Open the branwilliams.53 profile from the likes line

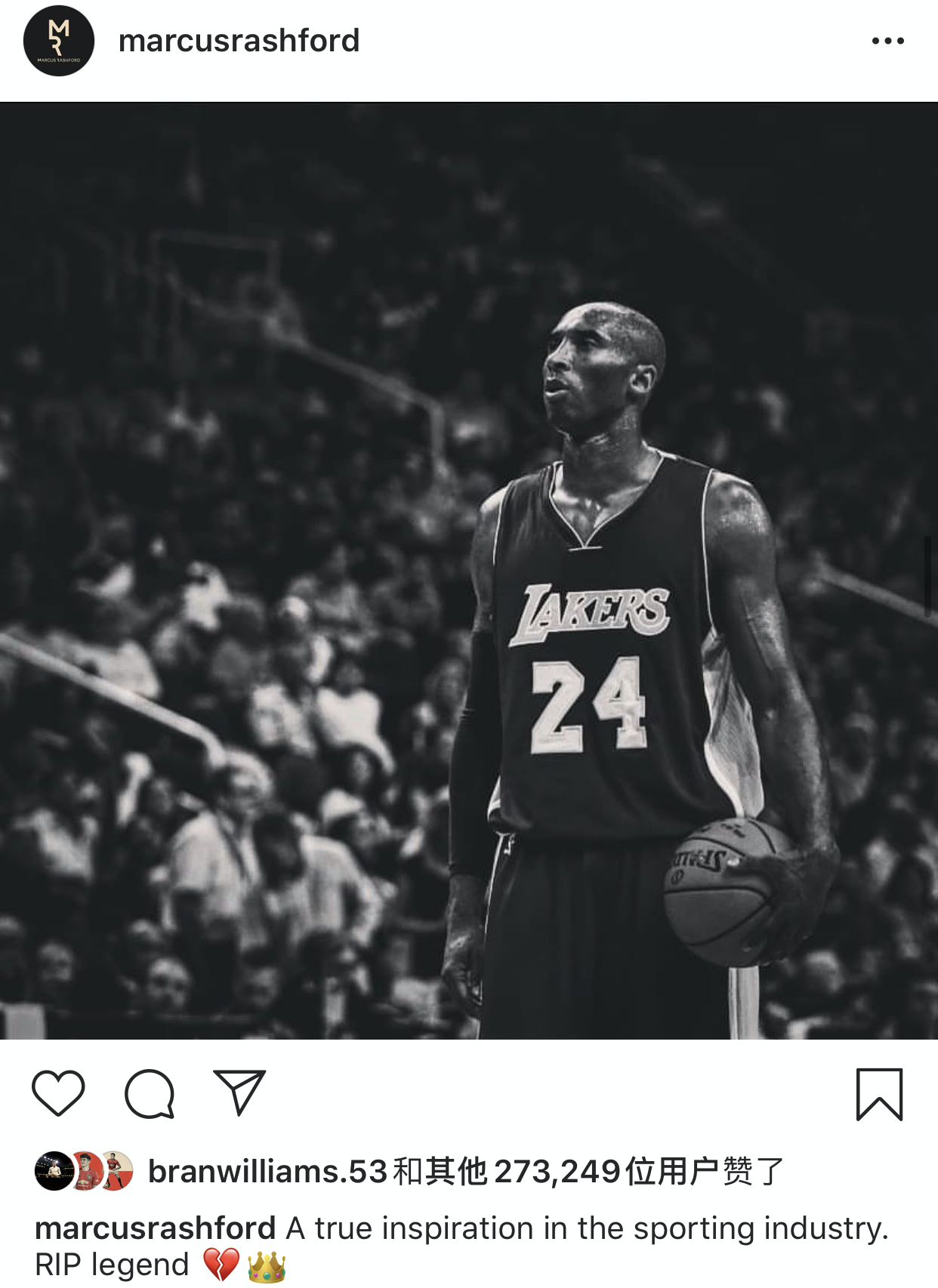[267, 1172]
